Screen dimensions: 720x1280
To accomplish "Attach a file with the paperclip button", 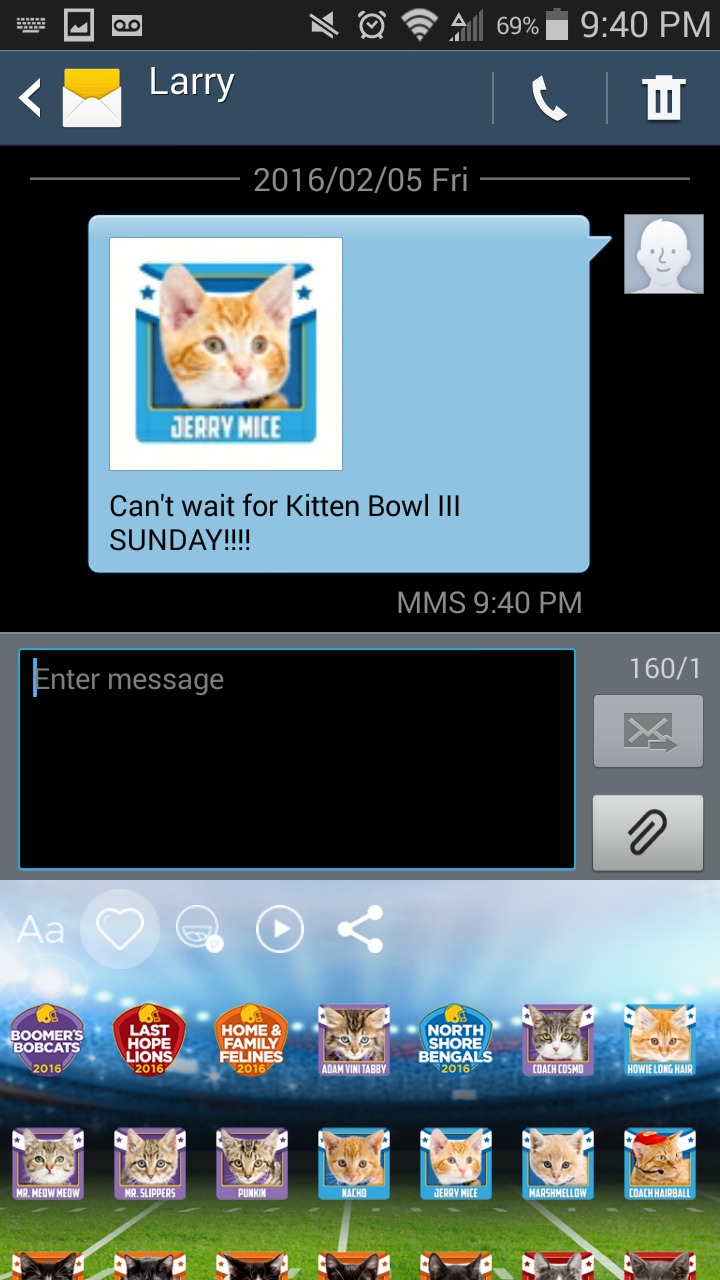I will (x=648, y=833).
